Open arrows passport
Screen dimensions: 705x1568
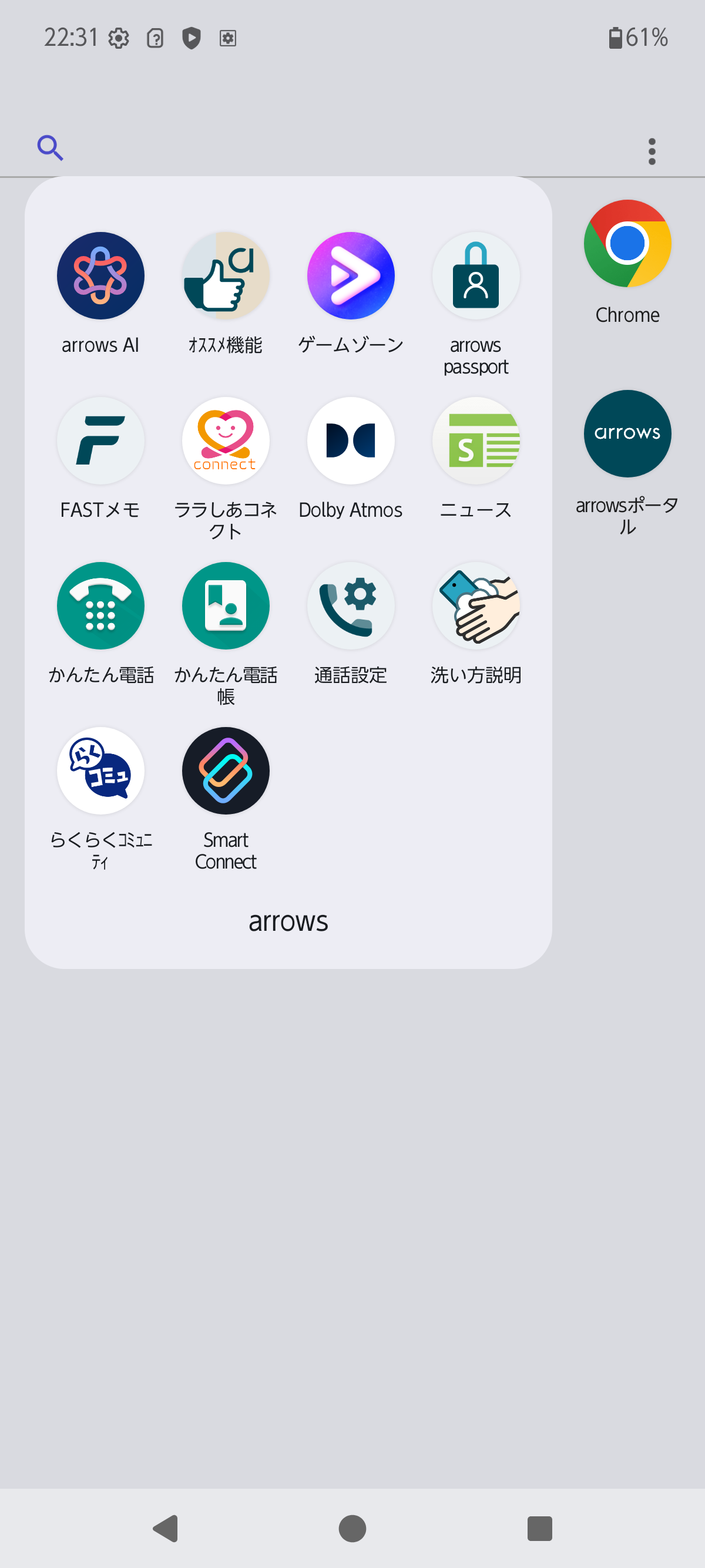click(475, 276)
